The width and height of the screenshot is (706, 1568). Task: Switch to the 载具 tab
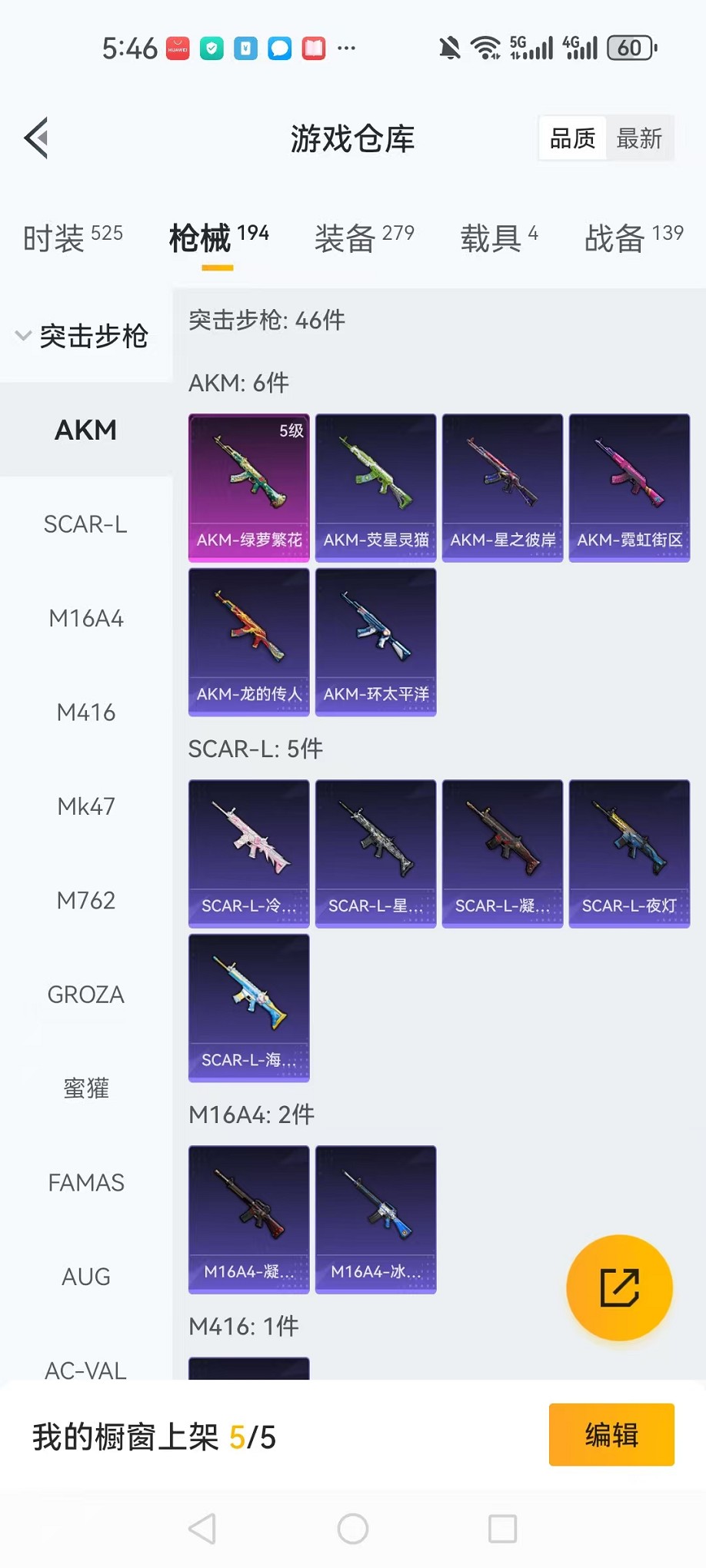click(x=498, y=238)
